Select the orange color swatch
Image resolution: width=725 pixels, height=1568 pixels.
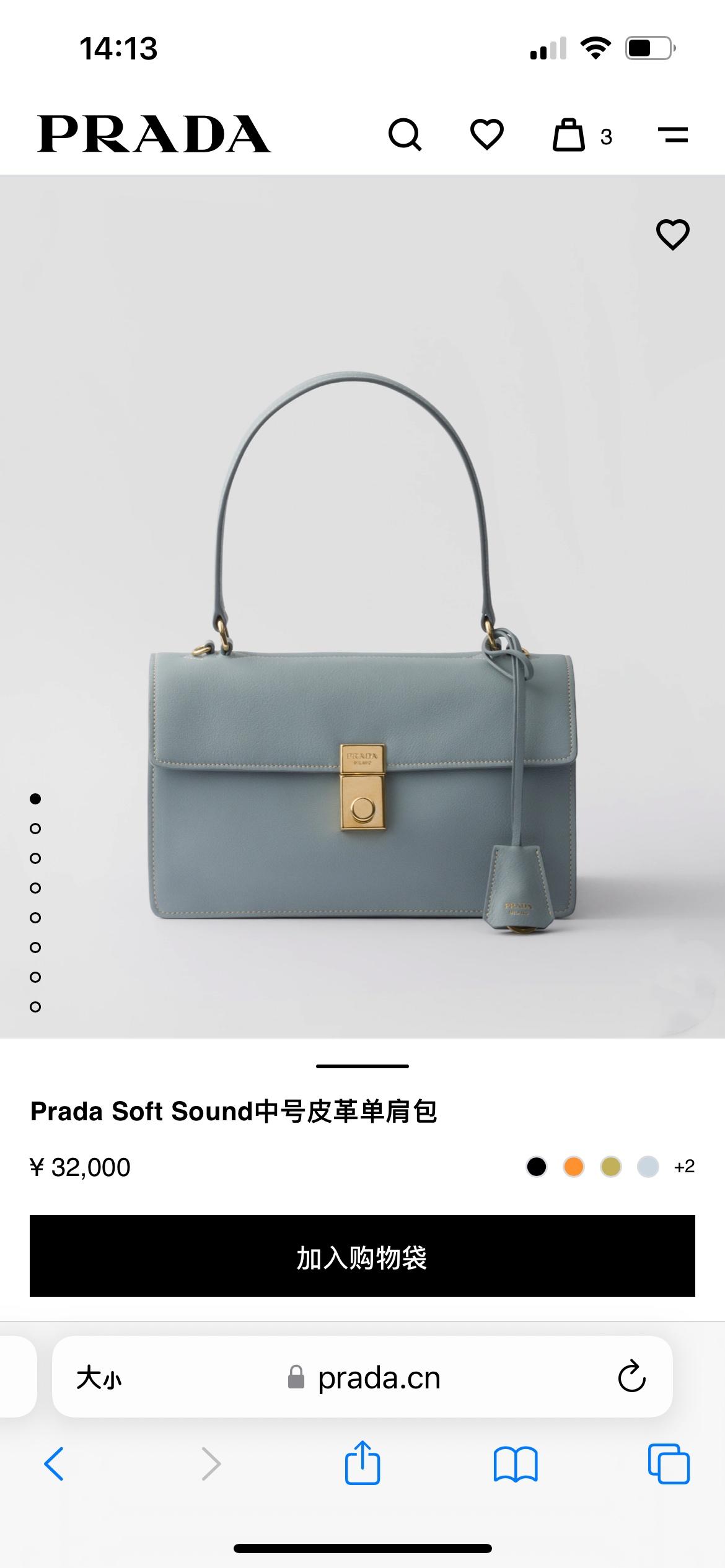pyautogui.click(x=574, y=1167)
